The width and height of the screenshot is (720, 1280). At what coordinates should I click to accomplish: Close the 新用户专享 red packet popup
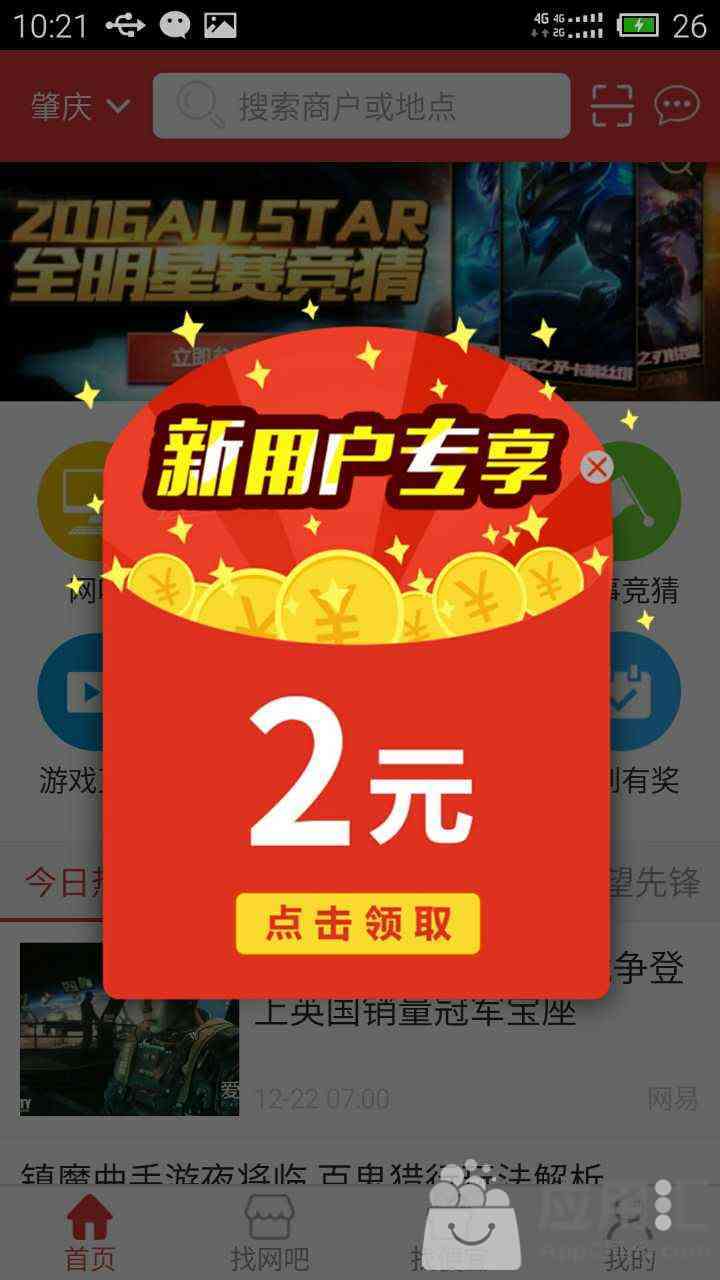click(x=597, y=467)
